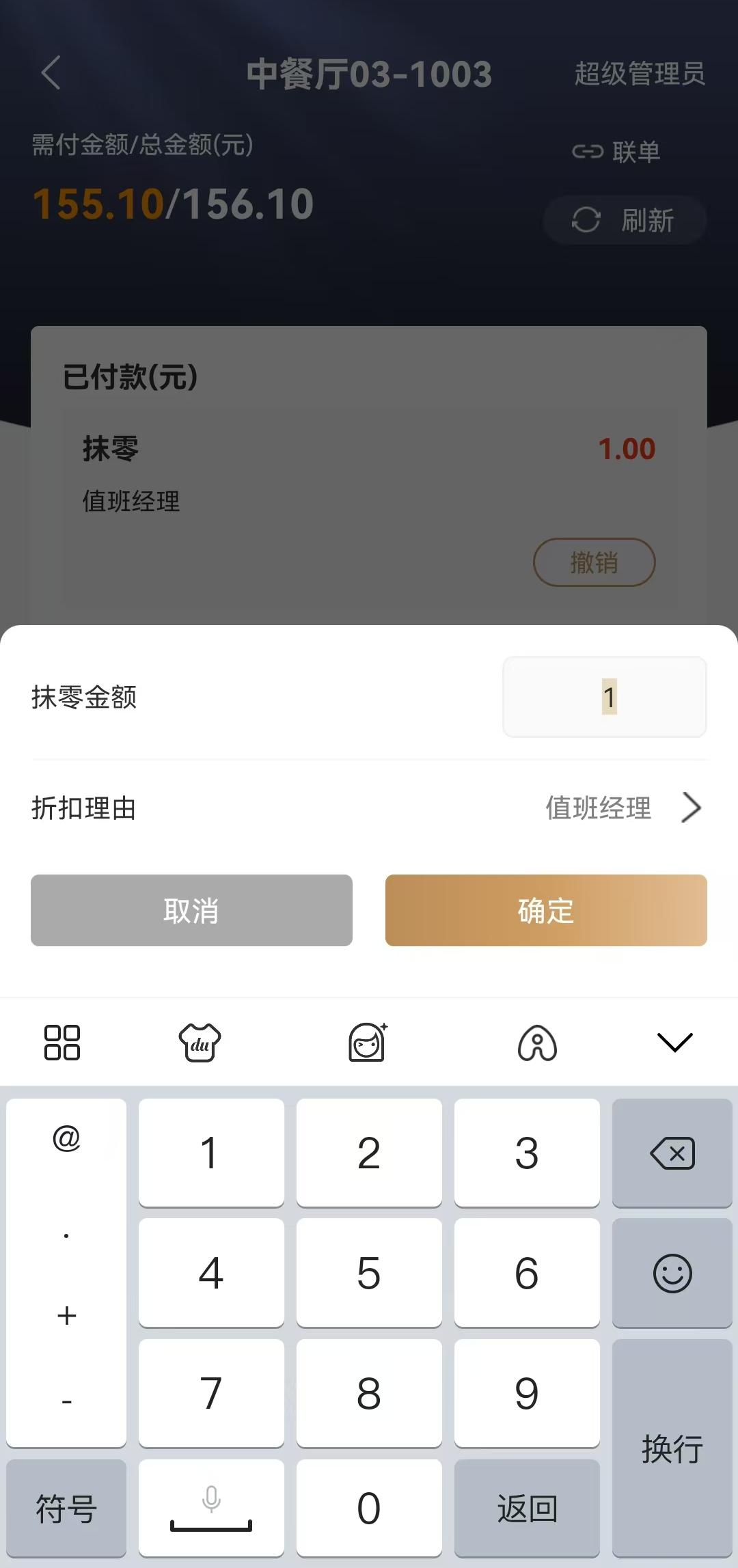Open the 折扣理由 reason picker
This screenshot has height=1568, width=738.
(369, 808)
